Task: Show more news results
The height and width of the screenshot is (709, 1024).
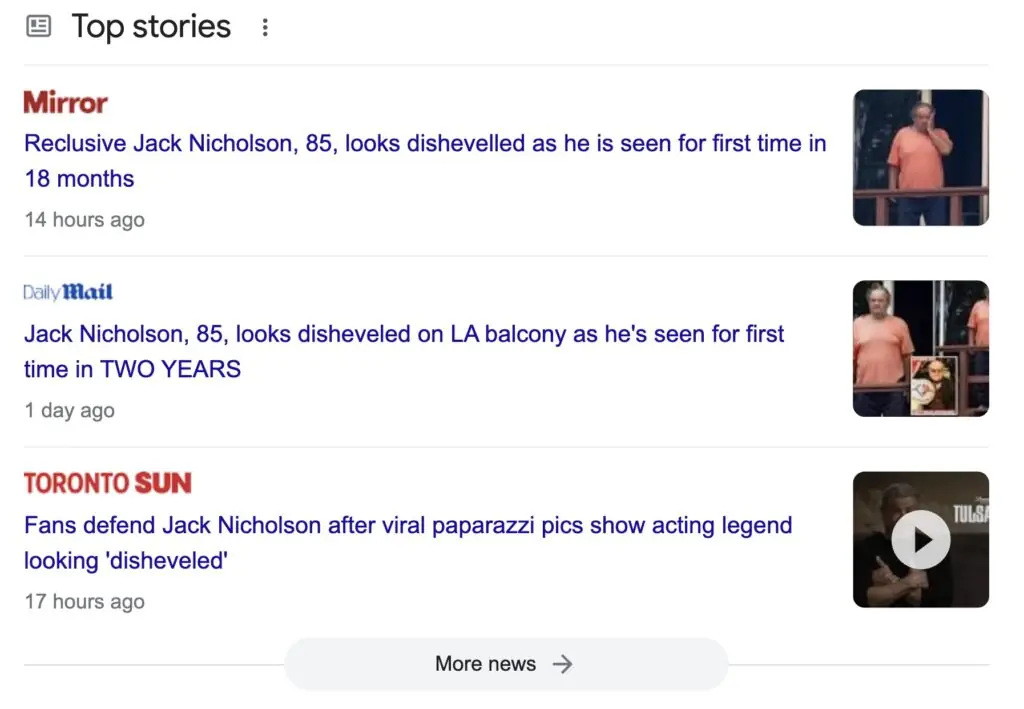Action: pyautogui.click(x=505, y=664)
